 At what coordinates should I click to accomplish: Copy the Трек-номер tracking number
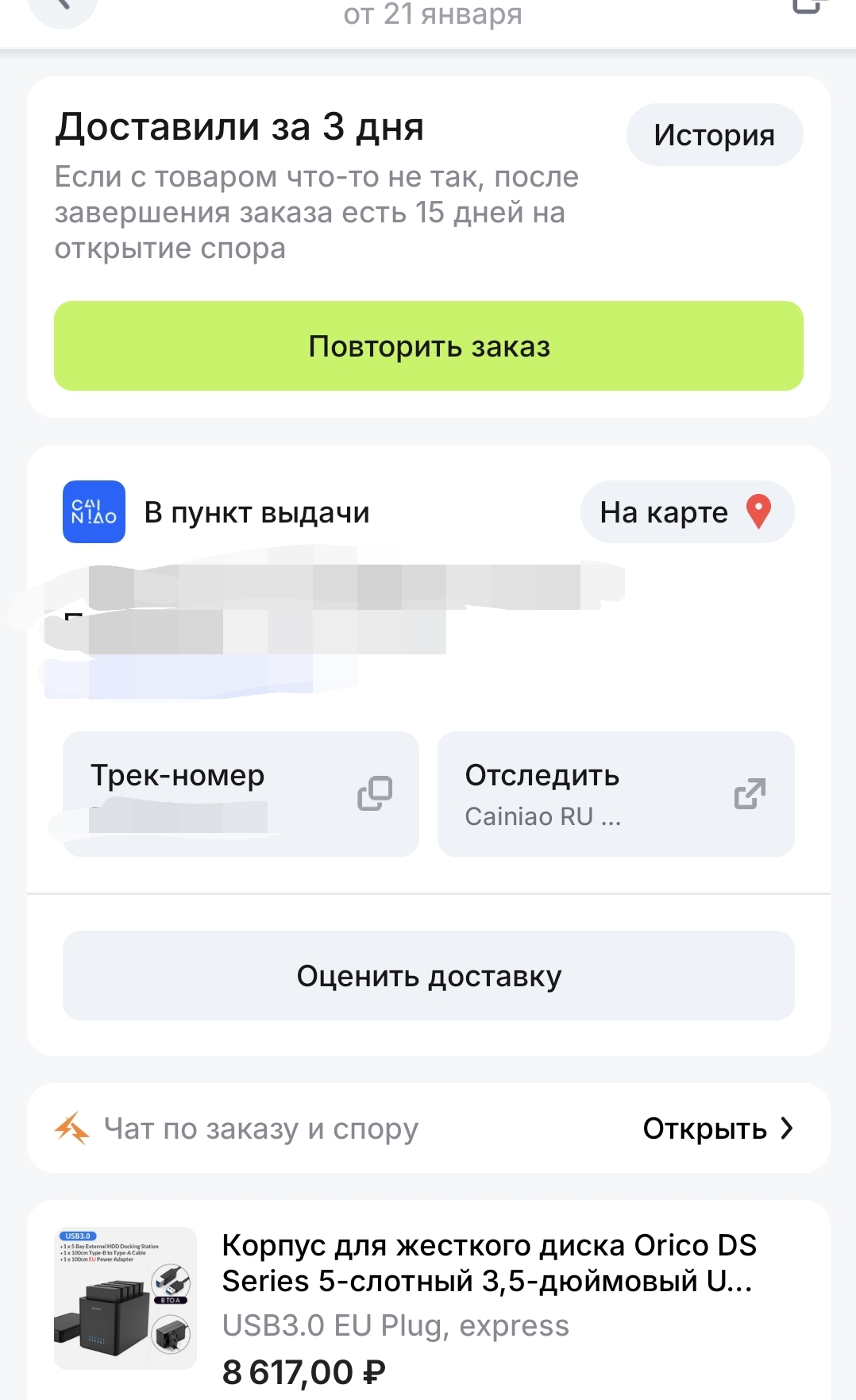coord(375,793)
